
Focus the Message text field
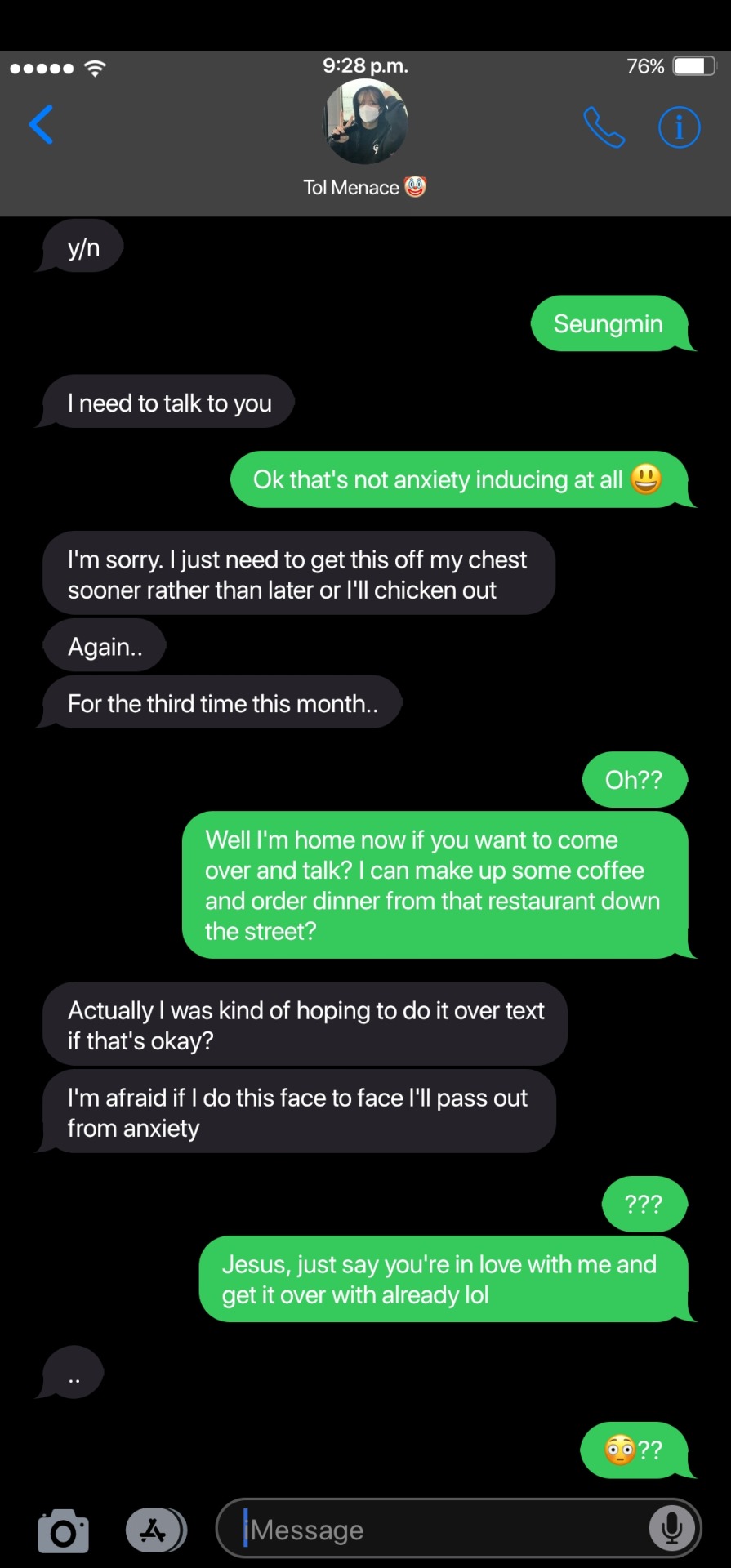click(x=441, y=1529)
